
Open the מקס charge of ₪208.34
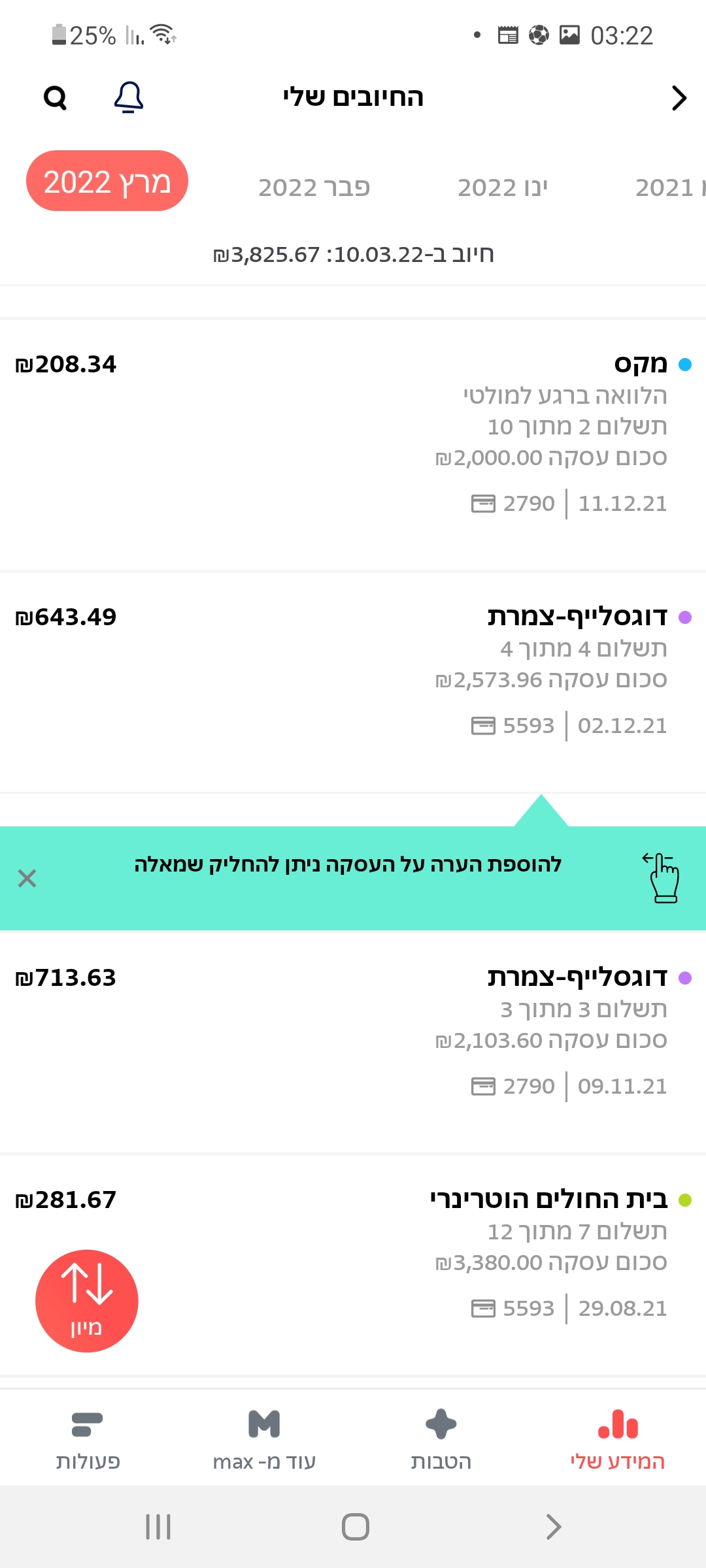coord(353,444)
